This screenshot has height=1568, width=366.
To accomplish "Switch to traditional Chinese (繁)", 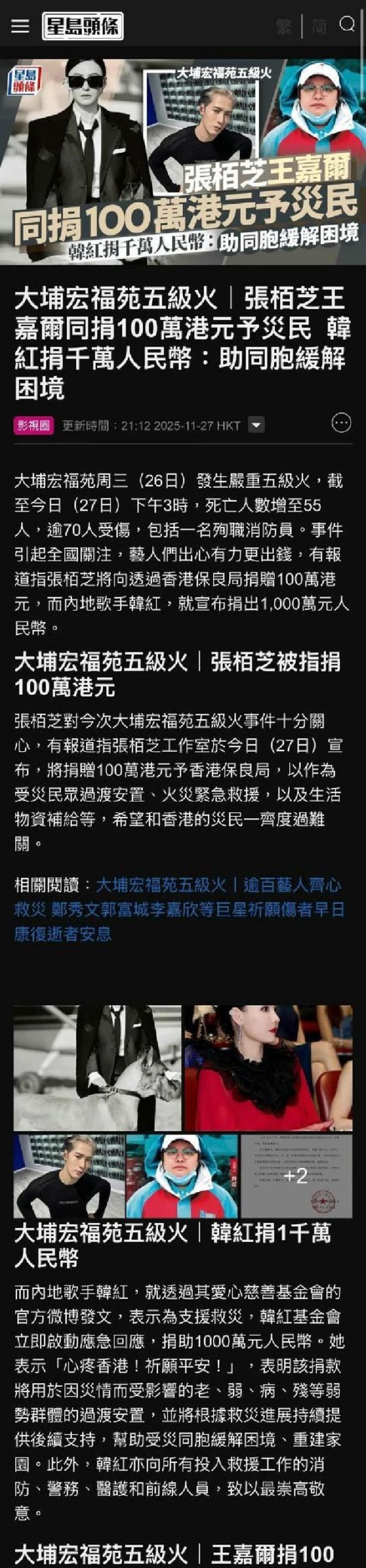I will tap(284, 26).
